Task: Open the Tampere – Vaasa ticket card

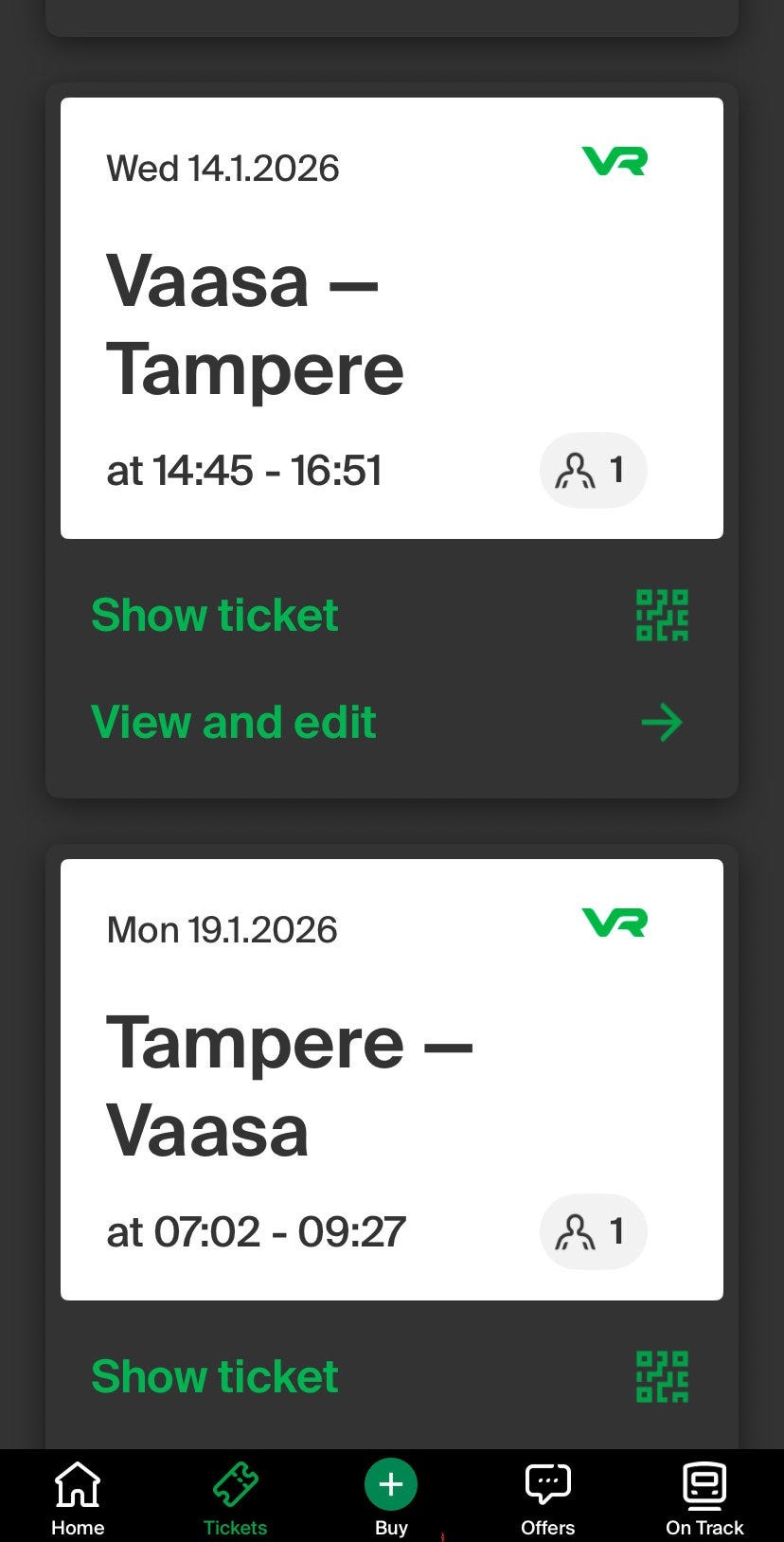Action: coord(391,1080)
